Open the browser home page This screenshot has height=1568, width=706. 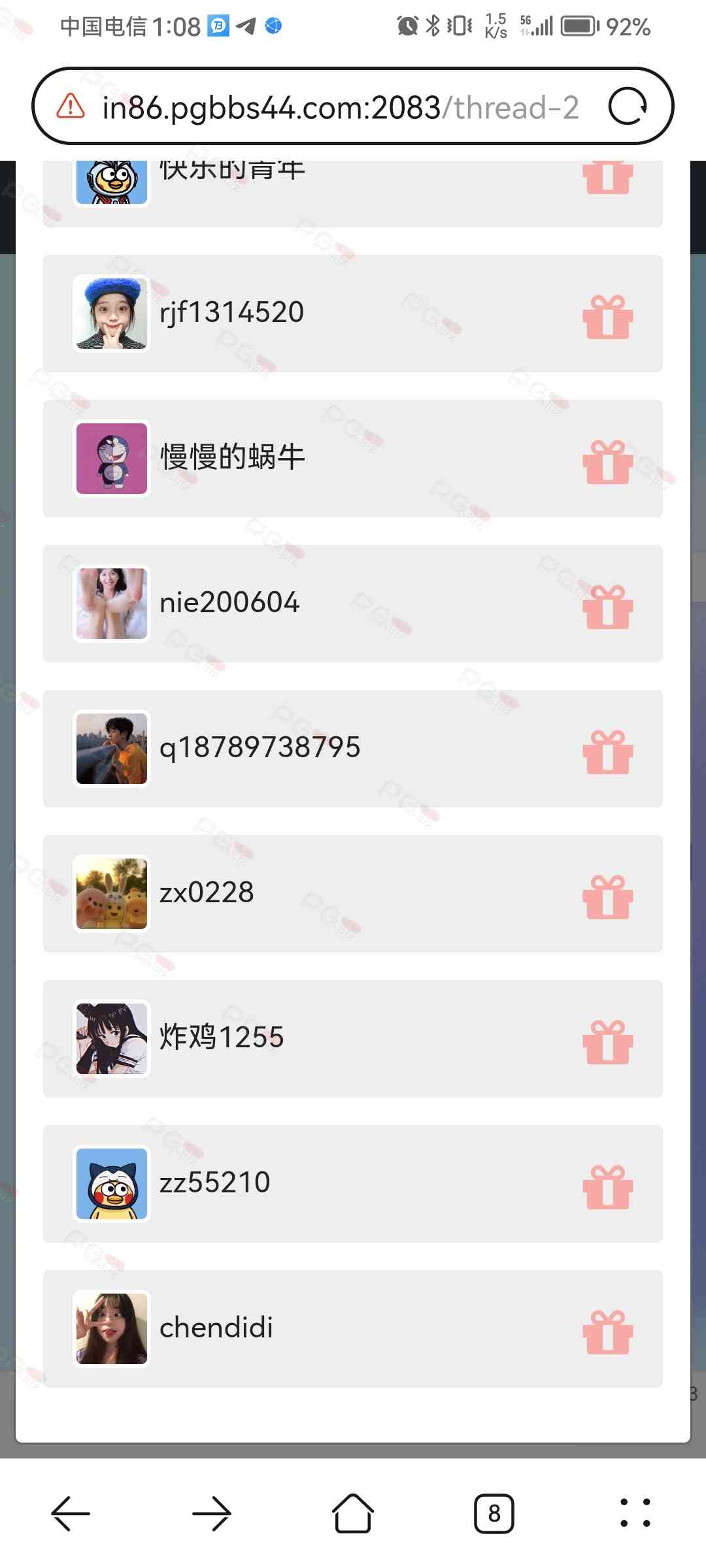tap(353, 1513)
